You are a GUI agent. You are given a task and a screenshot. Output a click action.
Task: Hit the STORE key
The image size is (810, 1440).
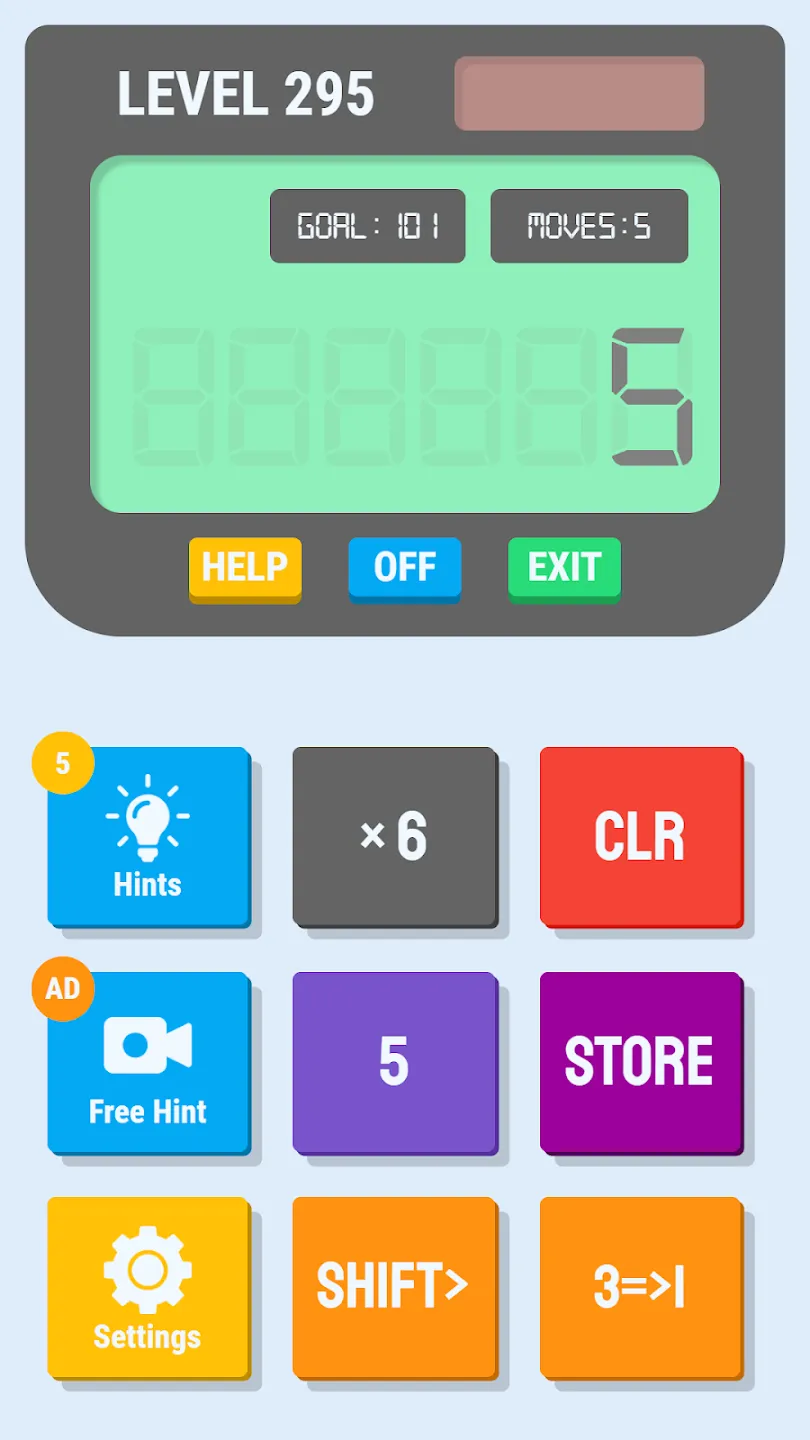tap(641, 1063)
